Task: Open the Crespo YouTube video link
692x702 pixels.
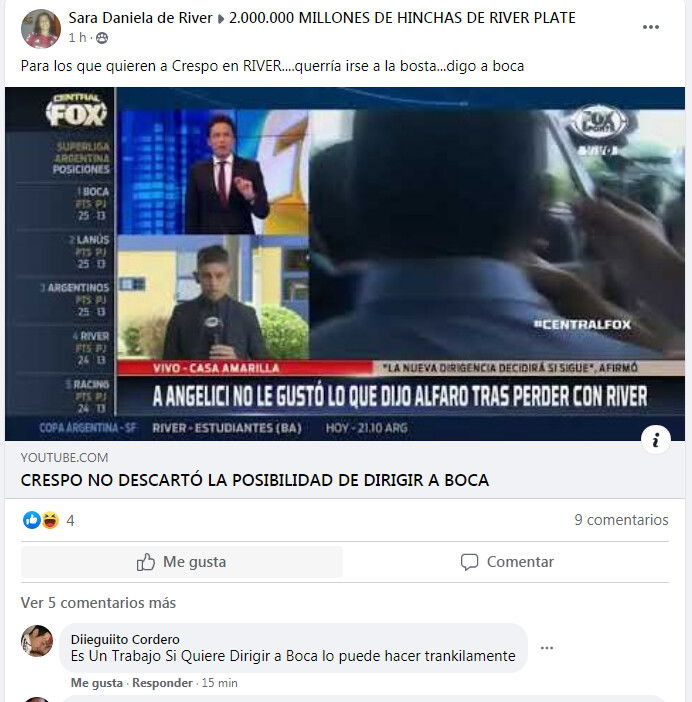Action: point(255,480)
